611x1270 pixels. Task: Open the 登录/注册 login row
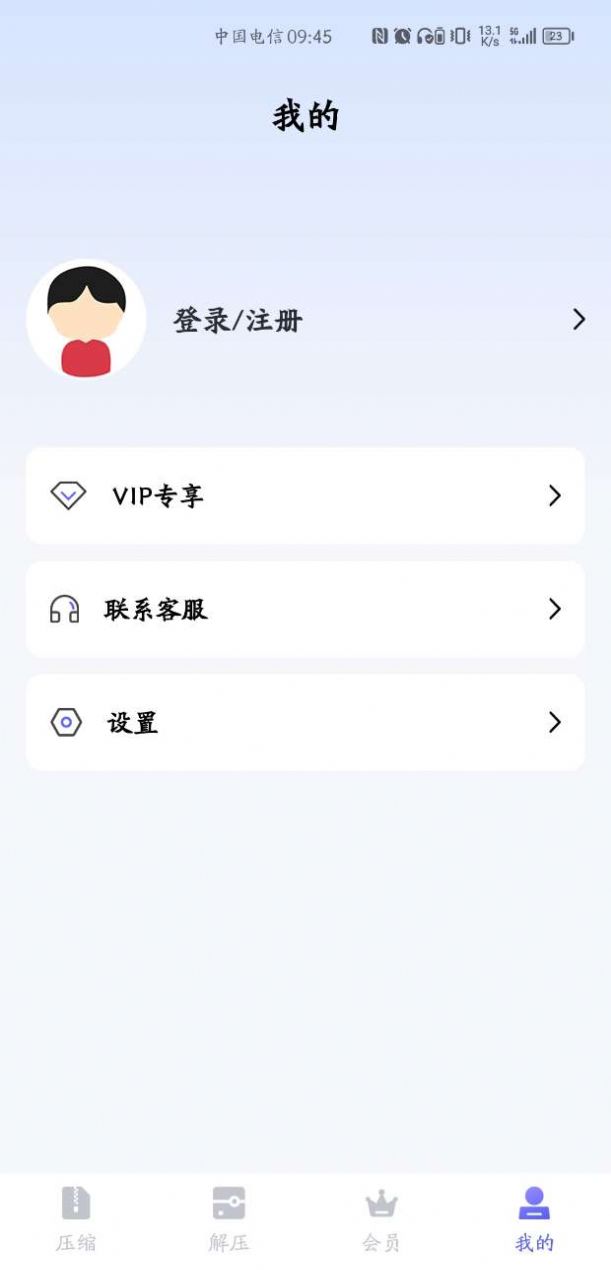(x=238, y=321)
